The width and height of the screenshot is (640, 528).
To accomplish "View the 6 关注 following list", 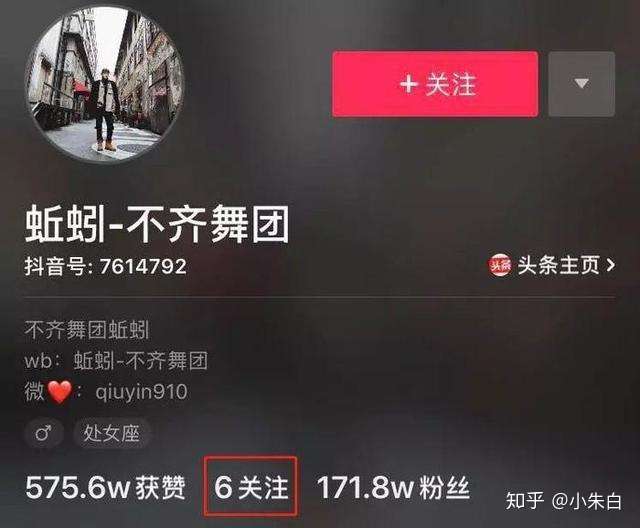I will pos(251,487).
